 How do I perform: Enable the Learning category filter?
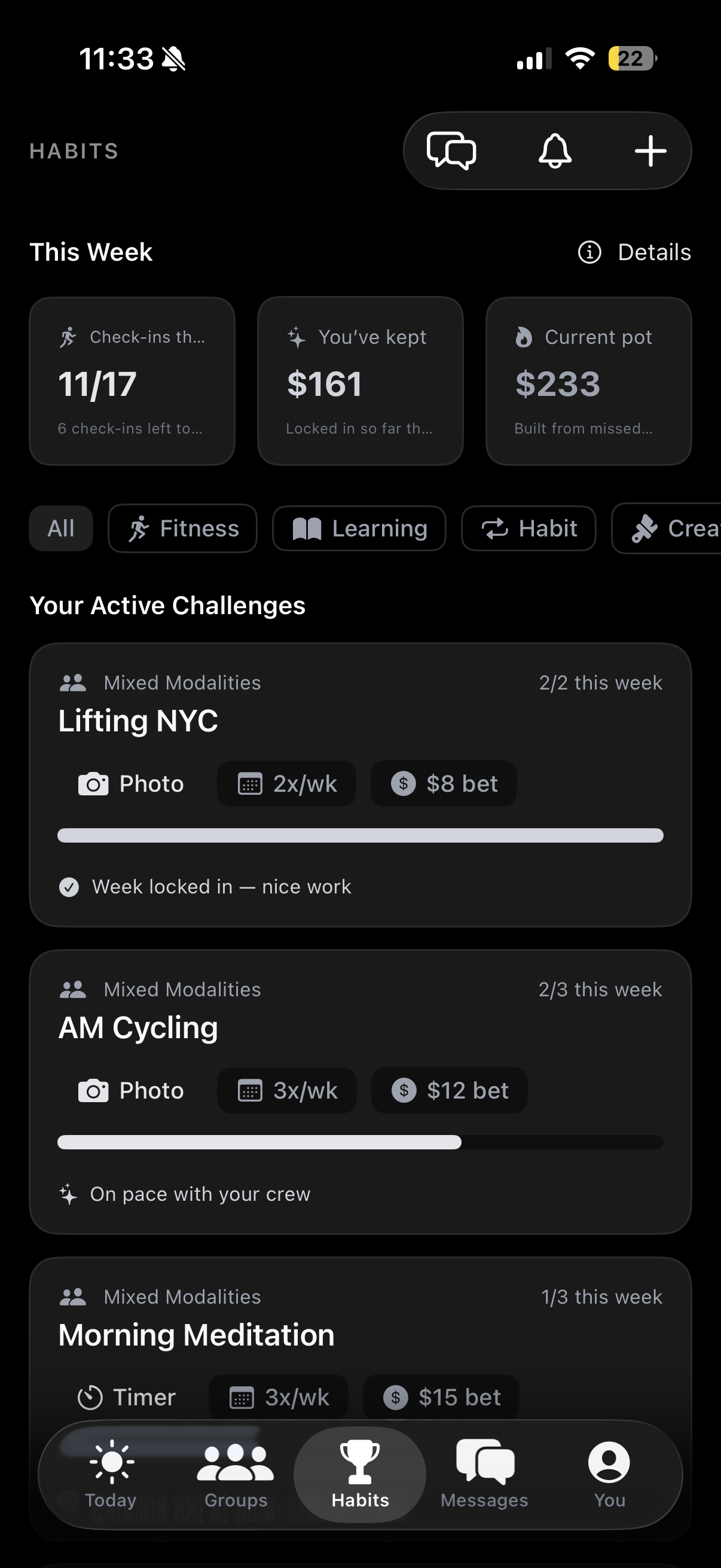(x=359, y=529)
